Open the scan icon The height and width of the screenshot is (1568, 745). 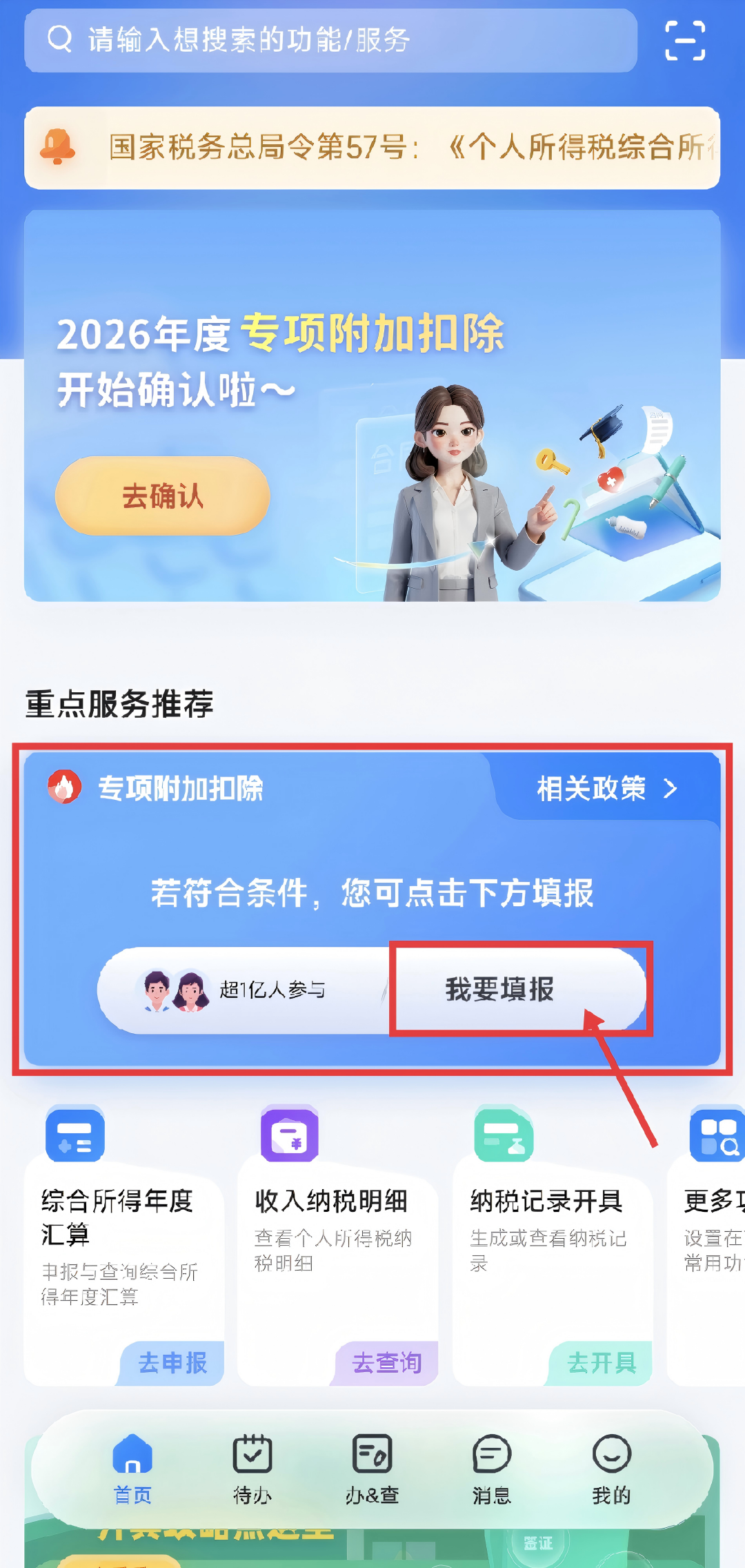pos(684,40)
